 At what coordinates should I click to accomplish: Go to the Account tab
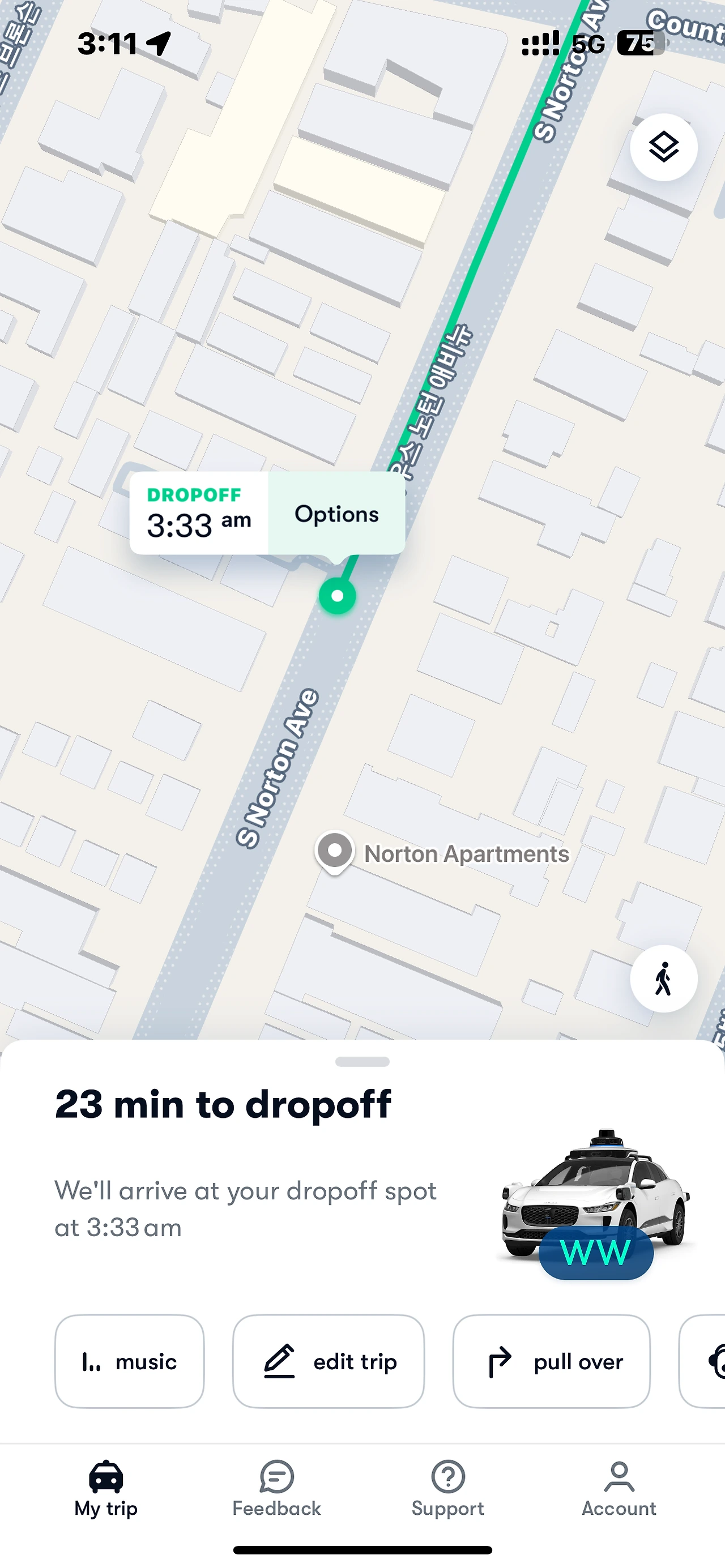(619, 1489)
